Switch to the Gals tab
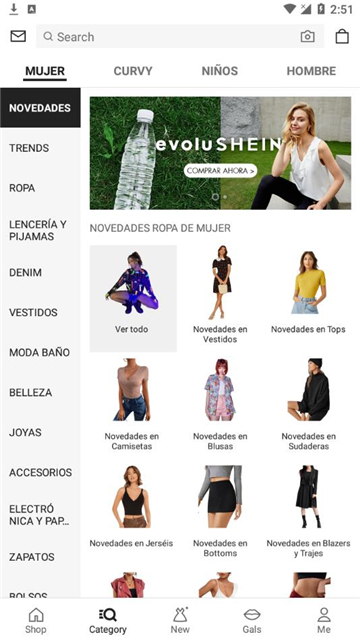 point(252,620)
